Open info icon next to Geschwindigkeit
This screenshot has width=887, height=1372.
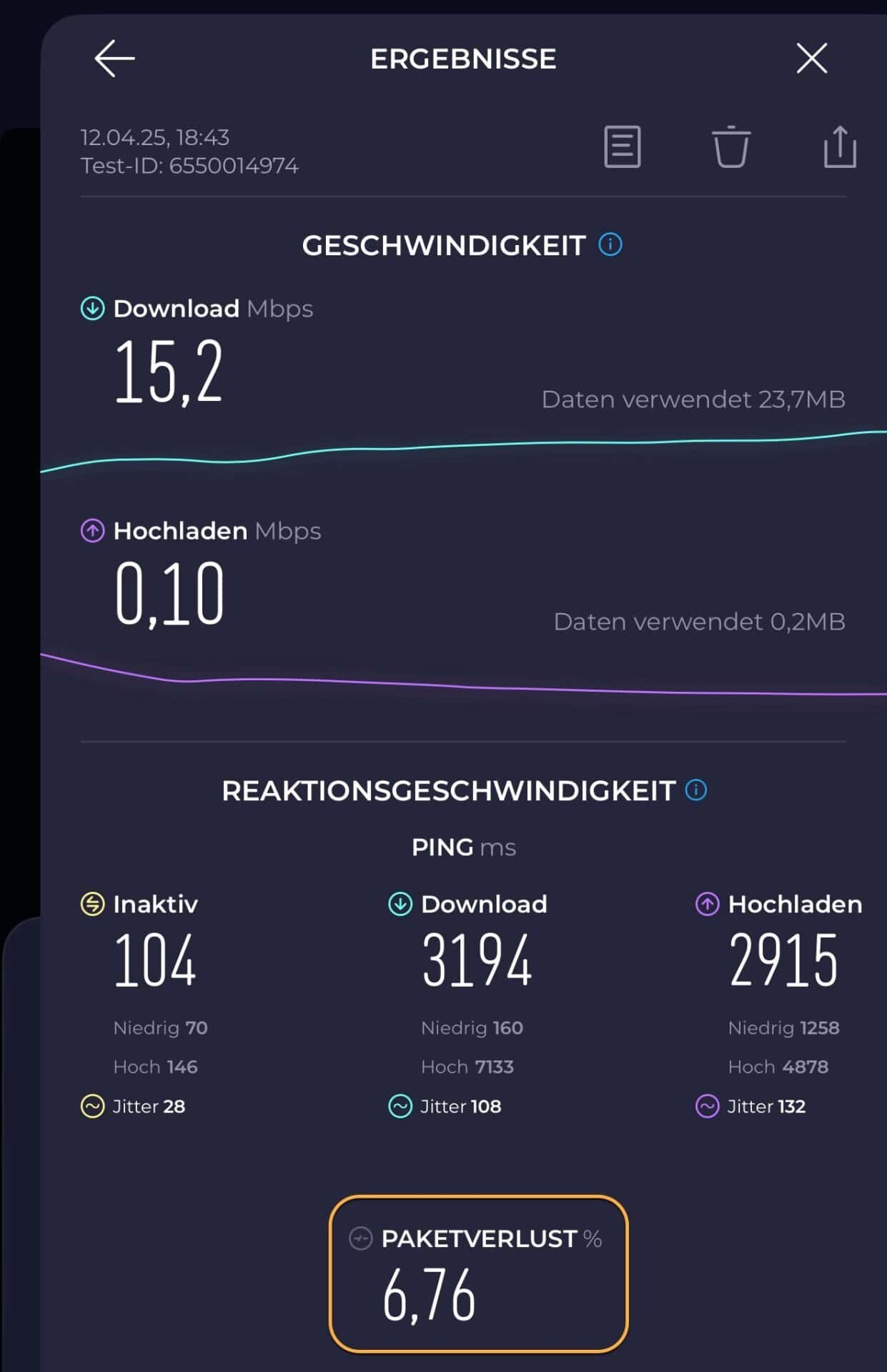610,245
